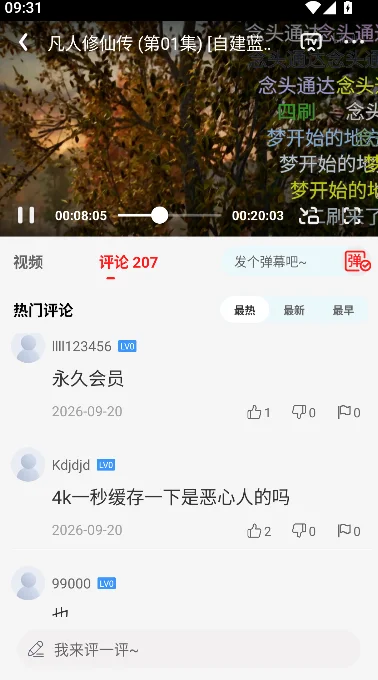Open the casting/TV icon in the video header
Image resolution: width=378 pixels, height=680 pixels.
click(x=311, y=42)
